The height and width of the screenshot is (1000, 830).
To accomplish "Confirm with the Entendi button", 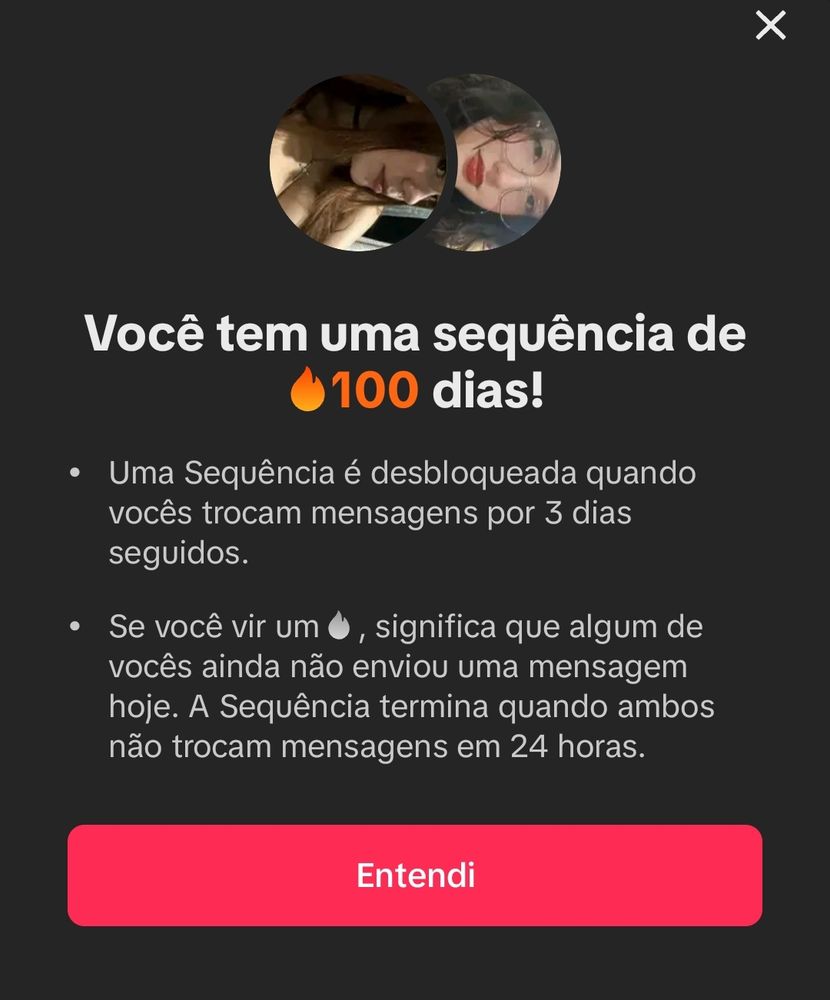I will point(414,875).
